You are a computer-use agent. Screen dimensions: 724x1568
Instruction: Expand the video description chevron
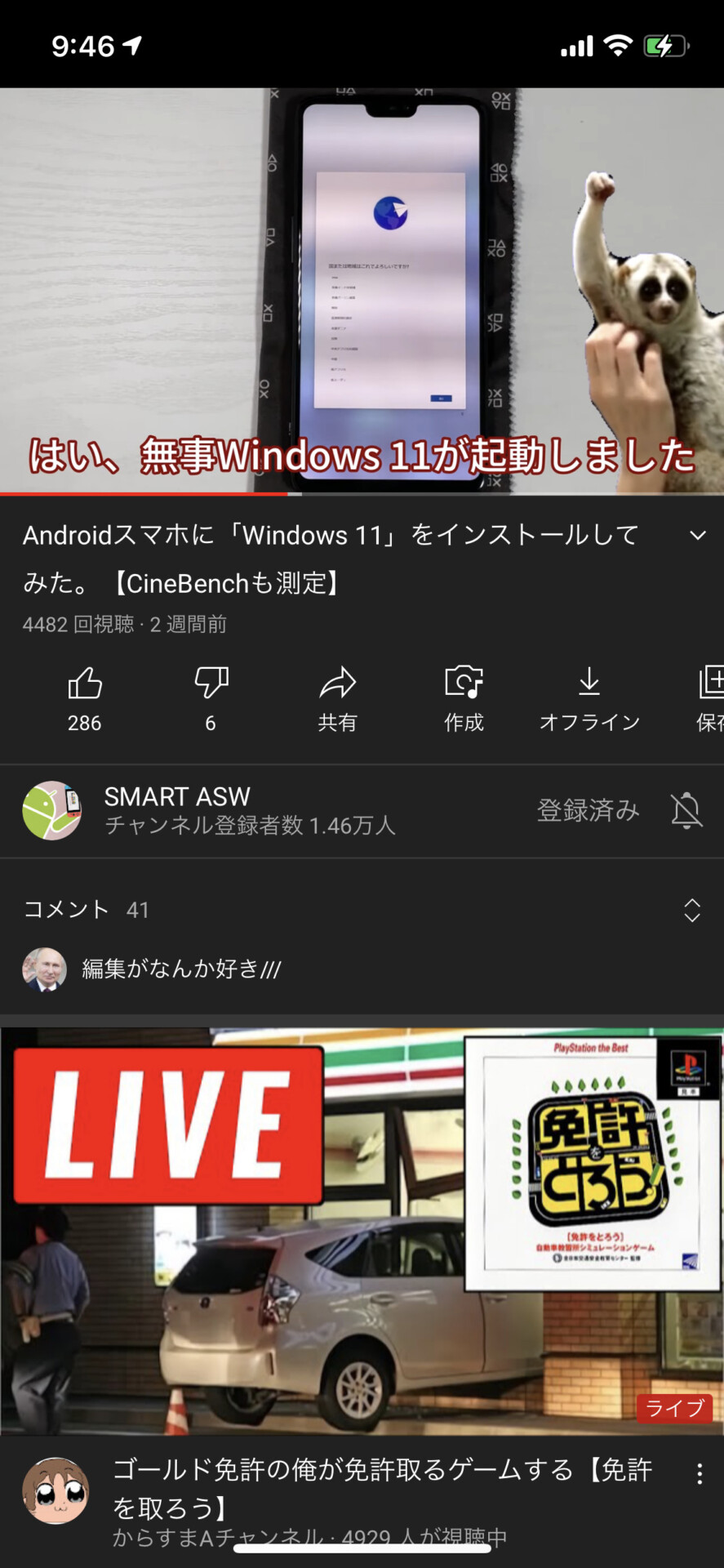tap(697, 536)
